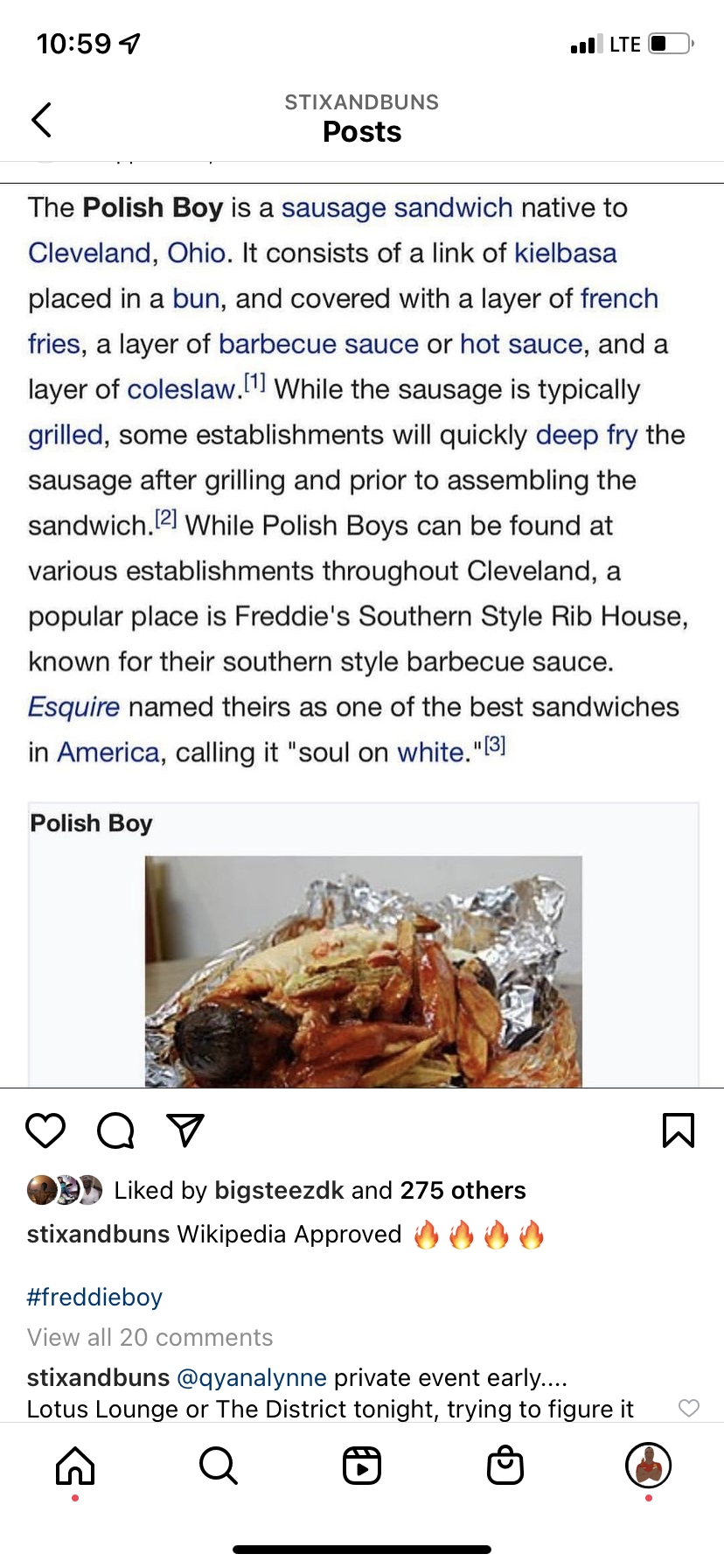Like the stixandbuns post
724x1568 pixels.
(x=45, y=1130)
